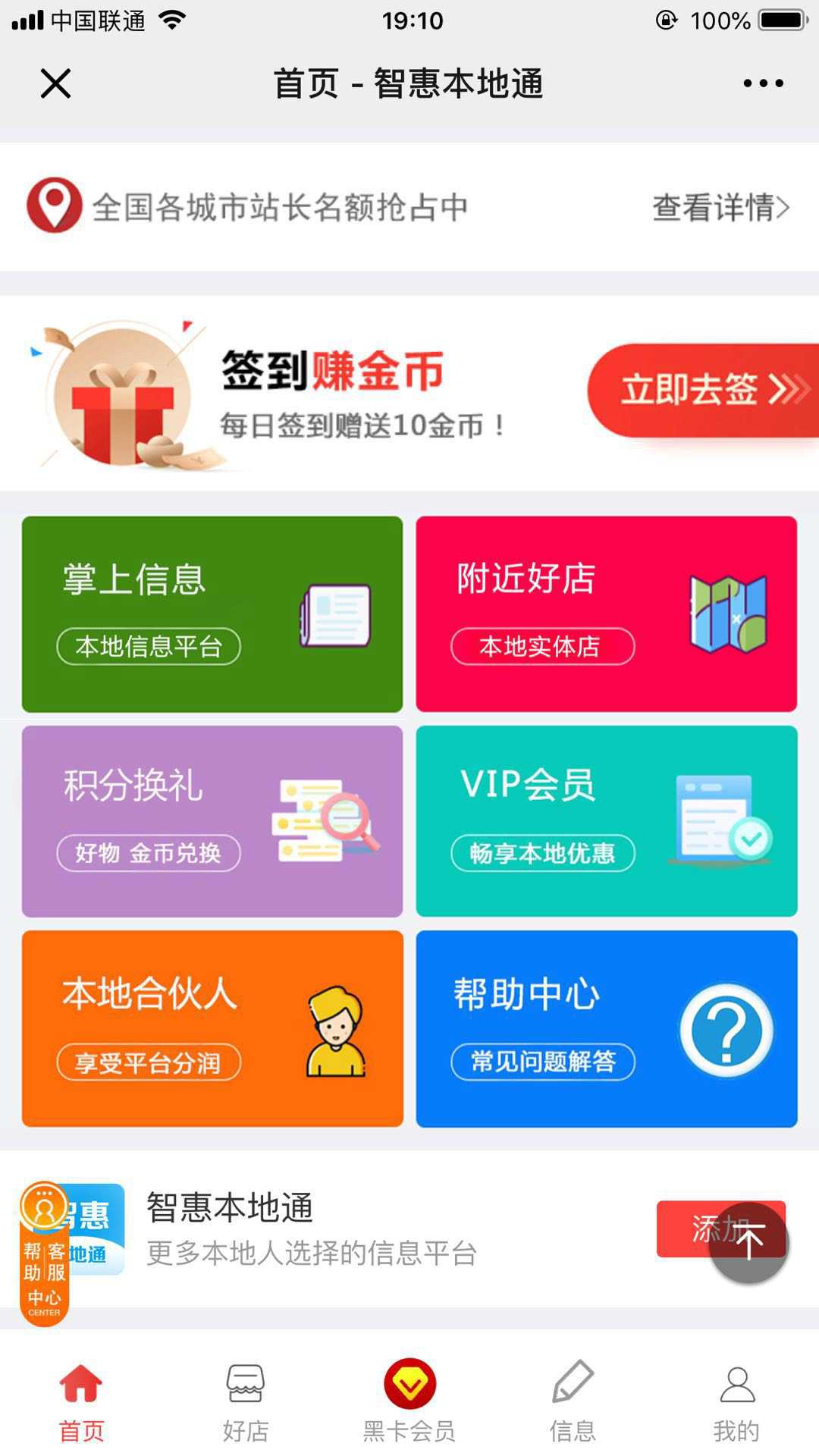This screenshot has width=819, height=1456.
Task: Switch to the 首页 tab
Action: tap(81, 1401)
